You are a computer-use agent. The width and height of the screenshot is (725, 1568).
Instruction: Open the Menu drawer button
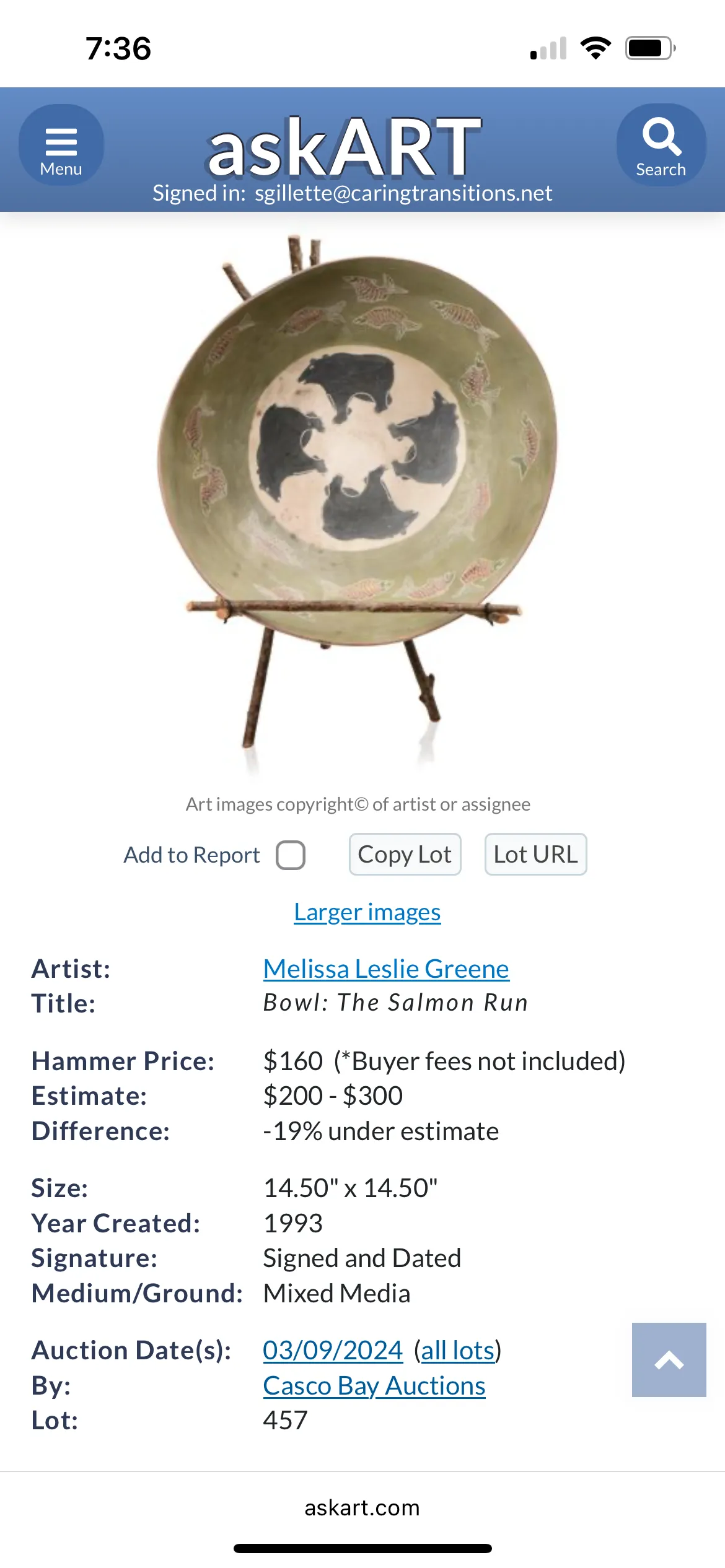(61, 146)
